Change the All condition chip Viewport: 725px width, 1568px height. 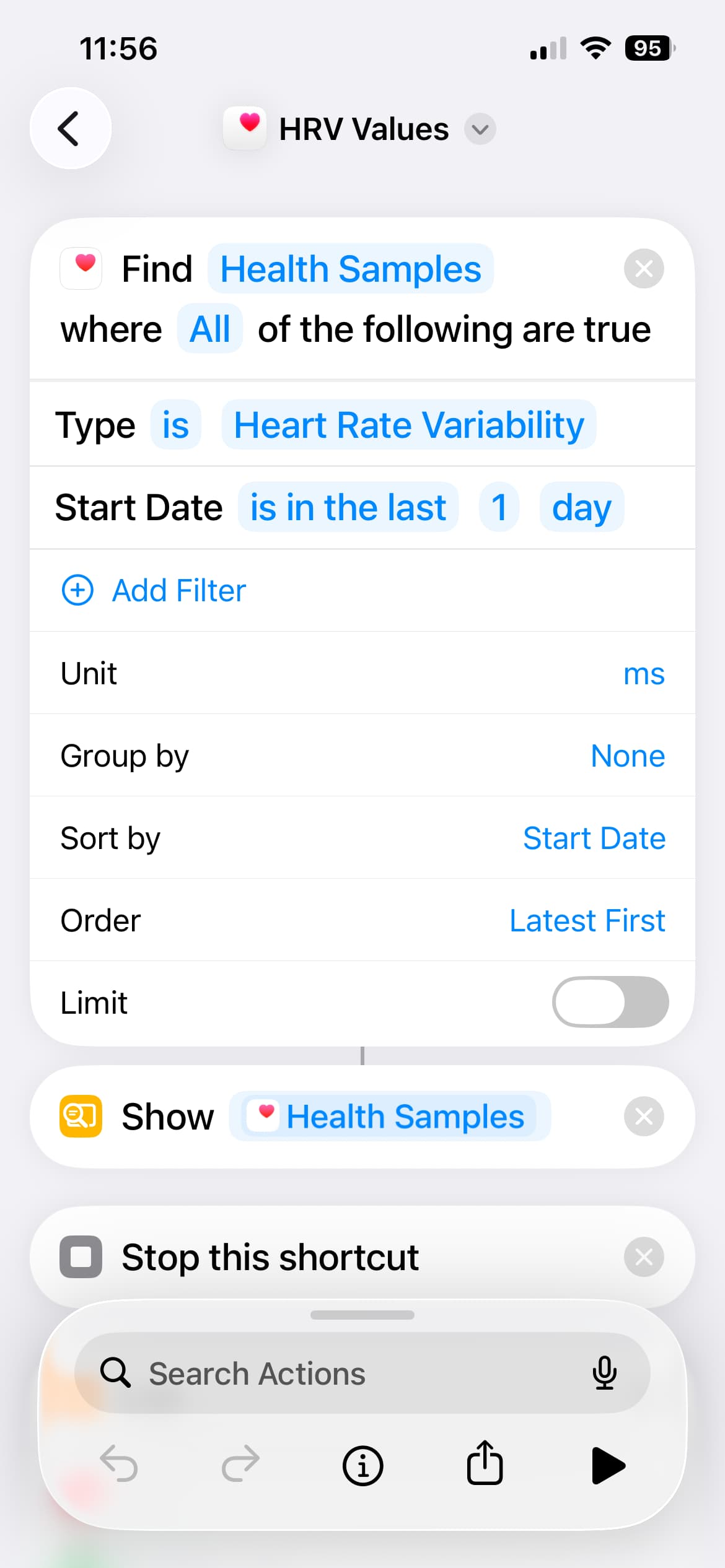210,329
